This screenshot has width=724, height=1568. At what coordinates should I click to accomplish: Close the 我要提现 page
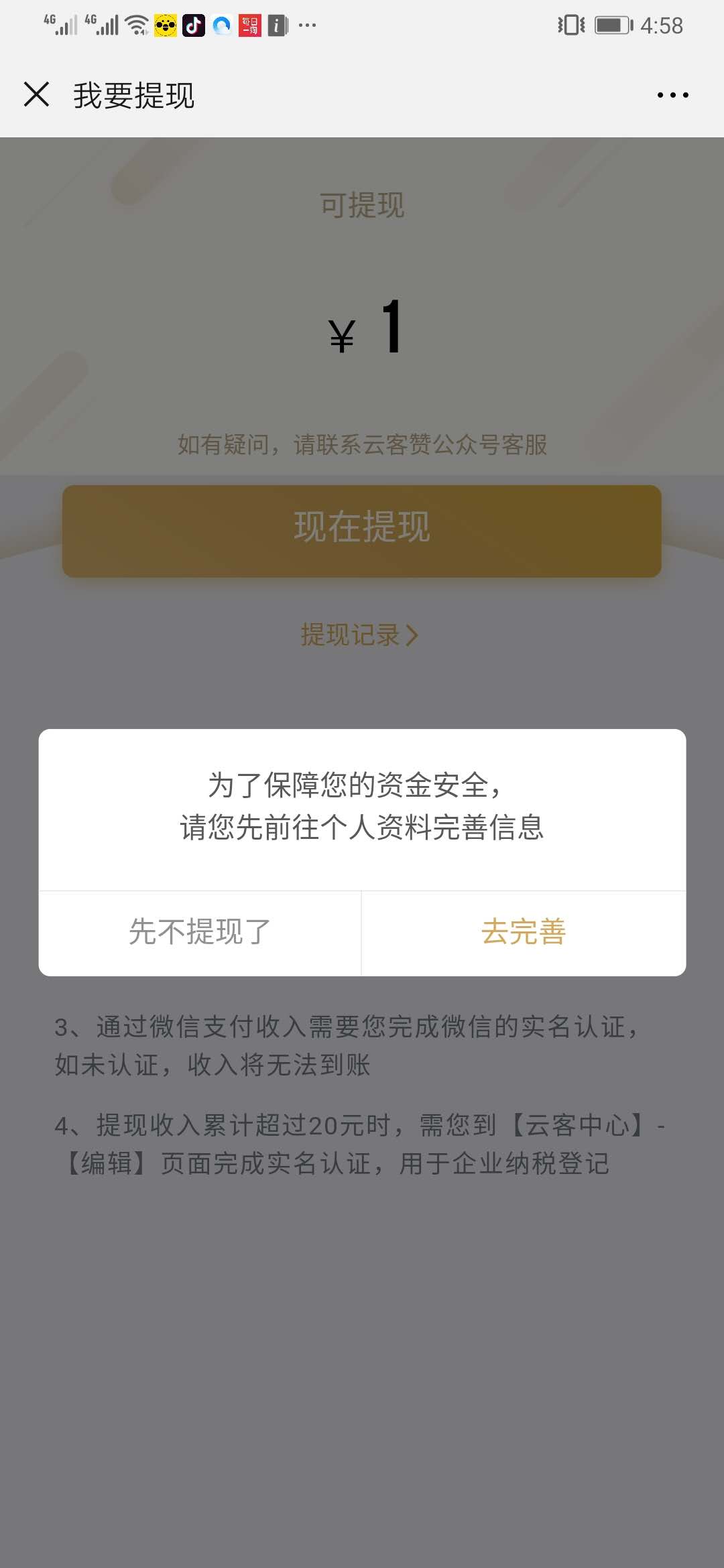[x=36, y=94]
